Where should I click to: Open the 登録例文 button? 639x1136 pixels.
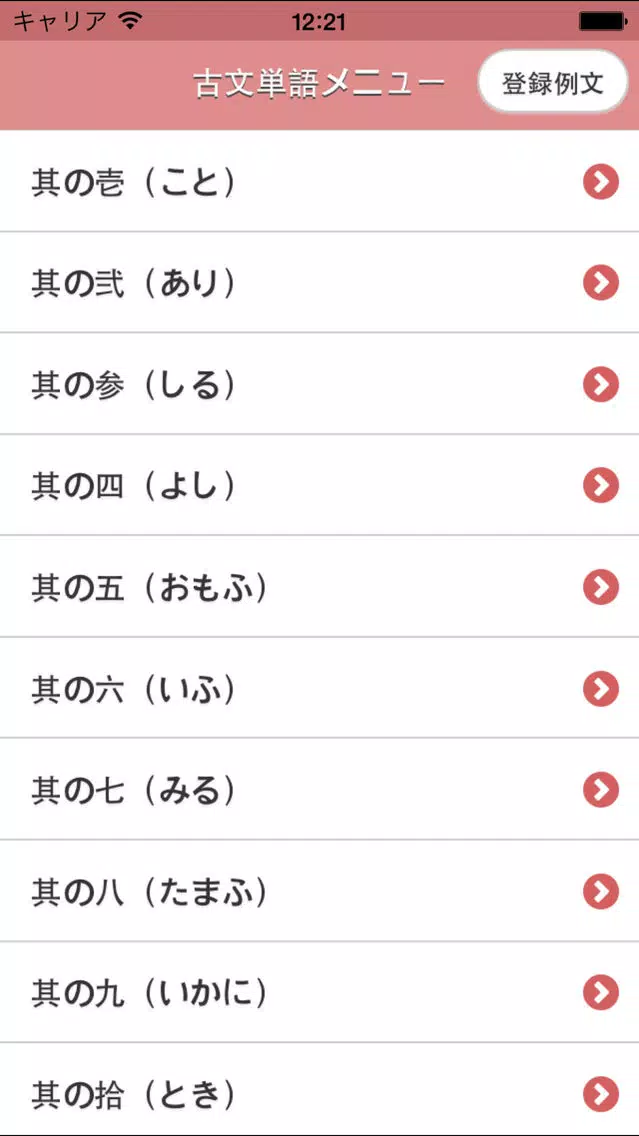(x=553, y=82)
